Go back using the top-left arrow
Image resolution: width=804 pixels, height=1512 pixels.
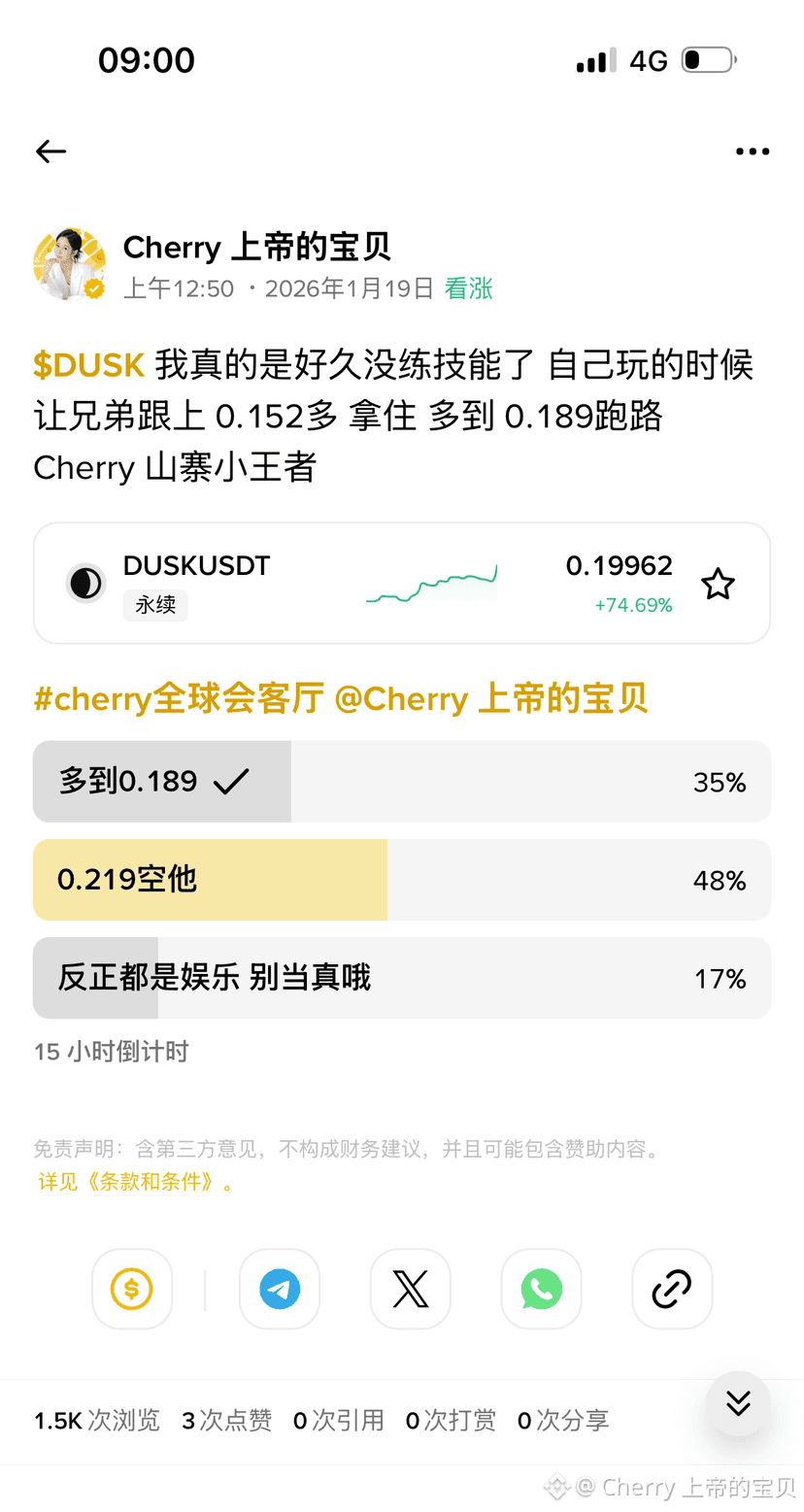tap(50, 151)
